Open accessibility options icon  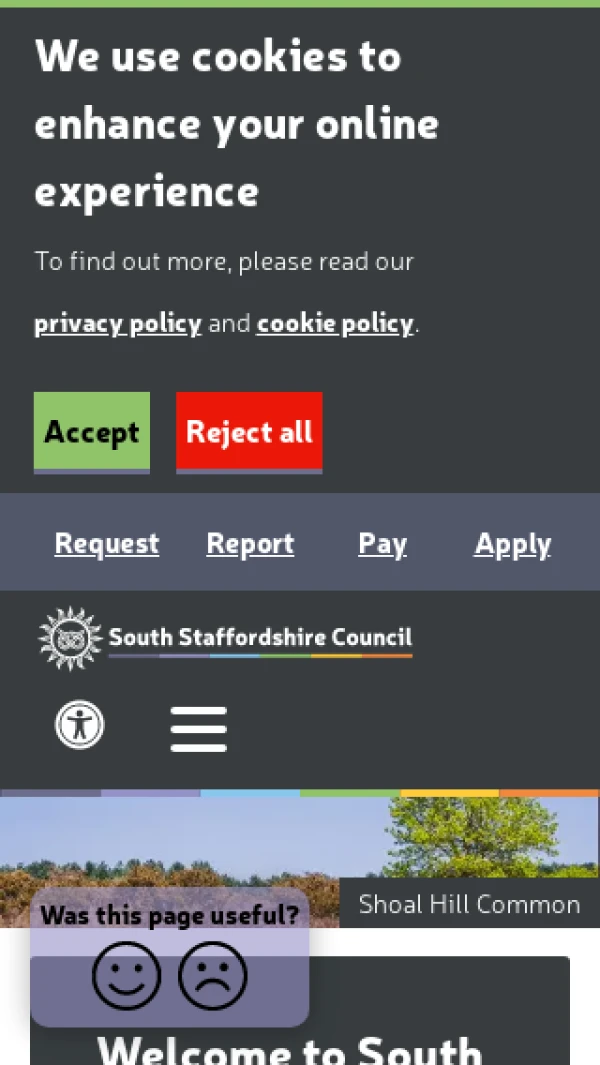pos(79,725)
